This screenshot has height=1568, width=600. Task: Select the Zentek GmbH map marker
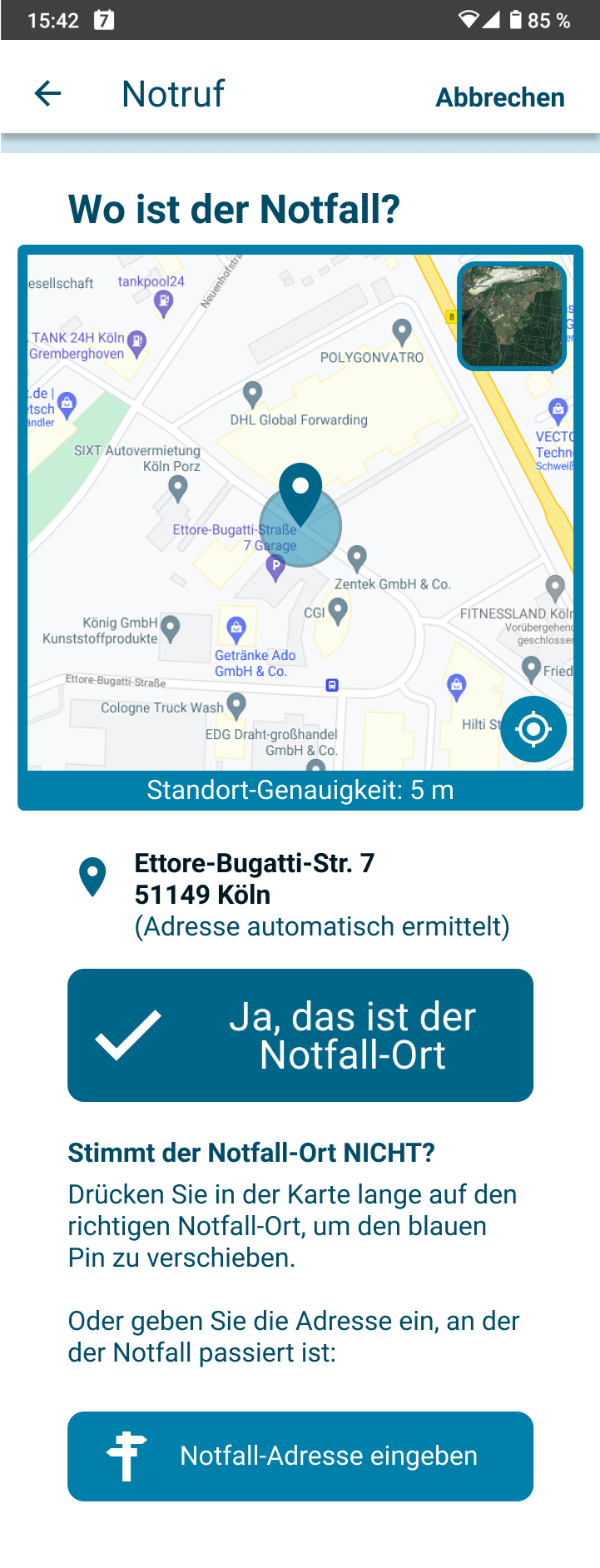pos(358,556)
